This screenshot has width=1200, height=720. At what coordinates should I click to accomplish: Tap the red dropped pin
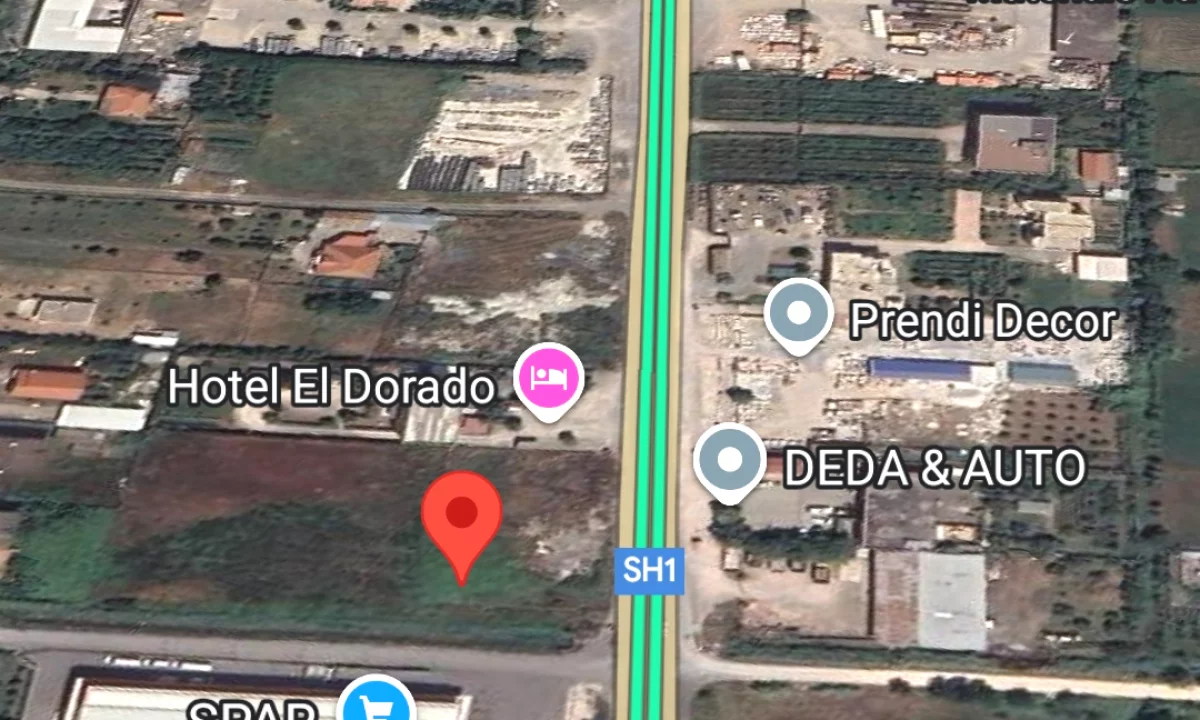(461, 516)
